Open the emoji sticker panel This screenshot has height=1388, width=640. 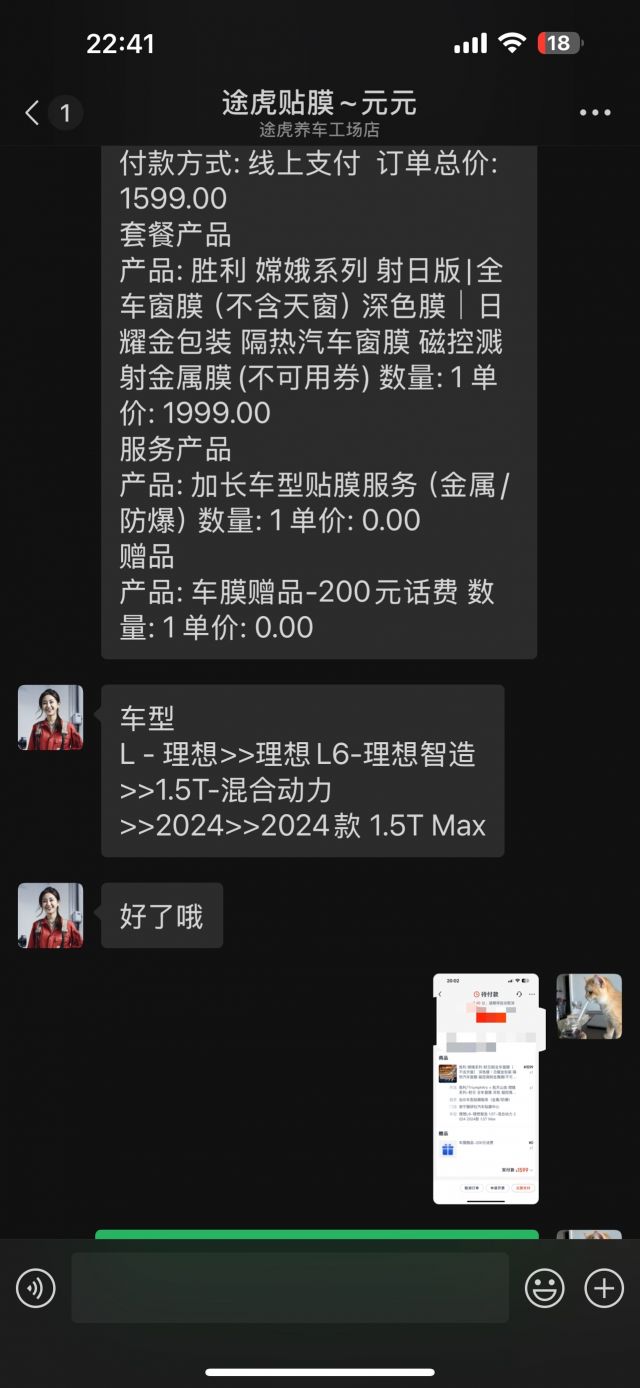(545, 1288)
